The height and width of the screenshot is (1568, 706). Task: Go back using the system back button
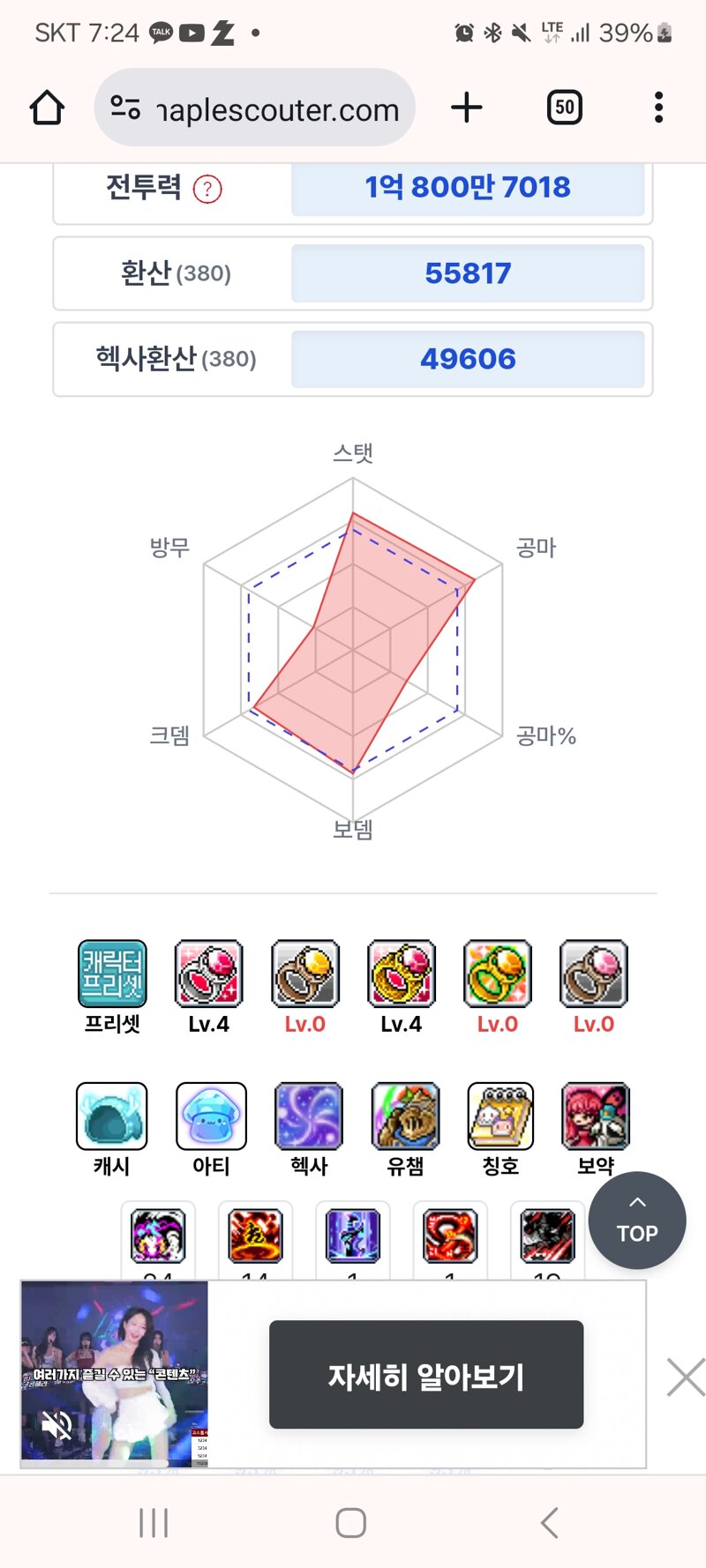(549, 1523)
